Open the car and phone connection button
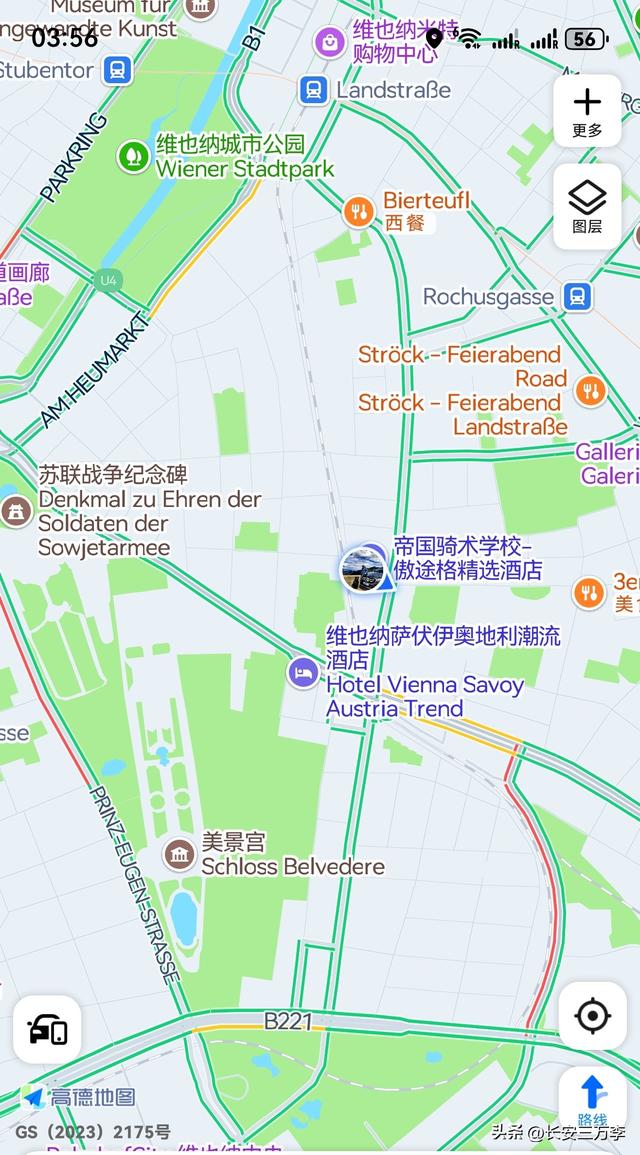 47,1029
